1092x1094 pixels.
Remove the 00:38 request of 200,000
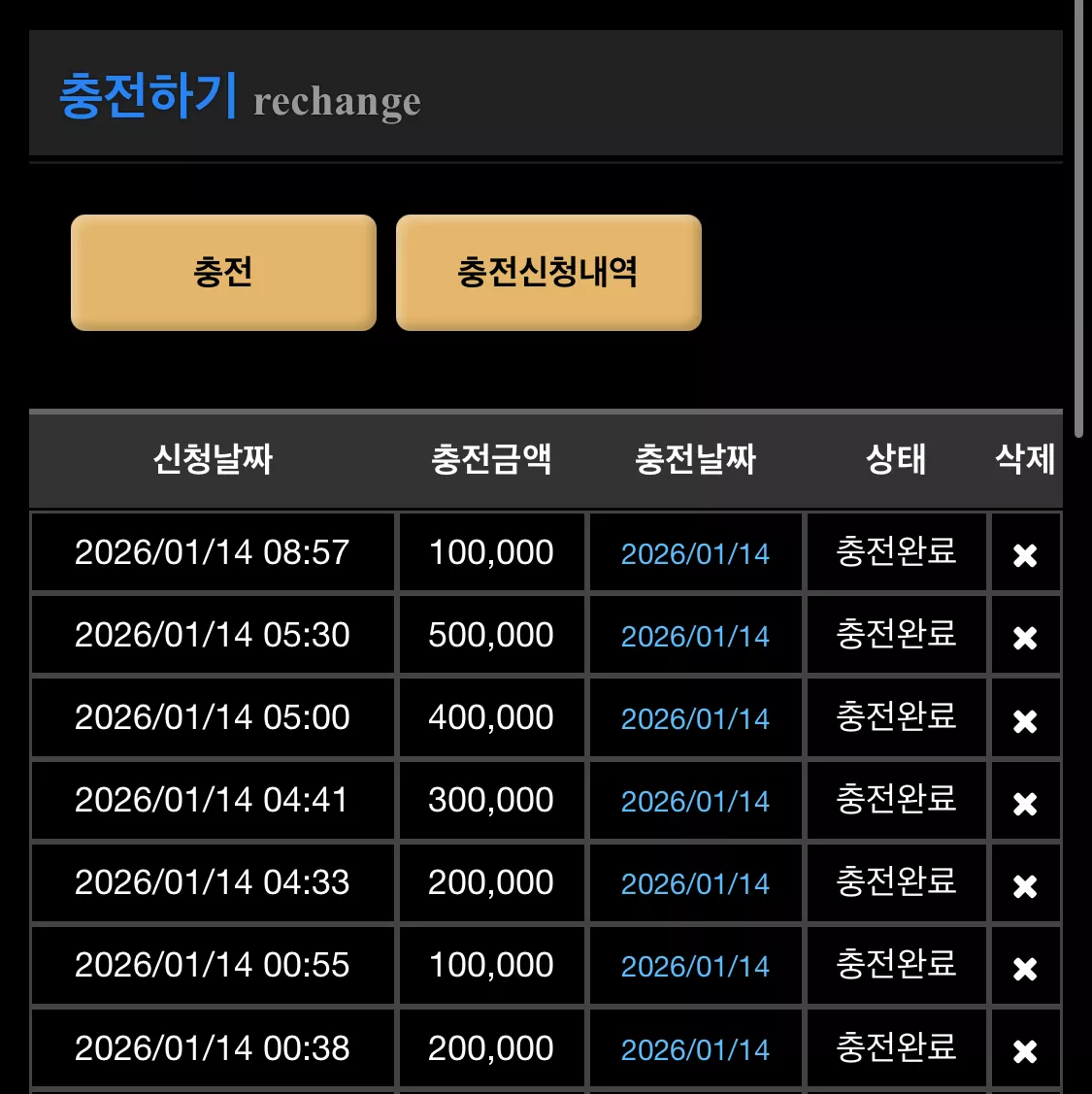[1024, 1050]
